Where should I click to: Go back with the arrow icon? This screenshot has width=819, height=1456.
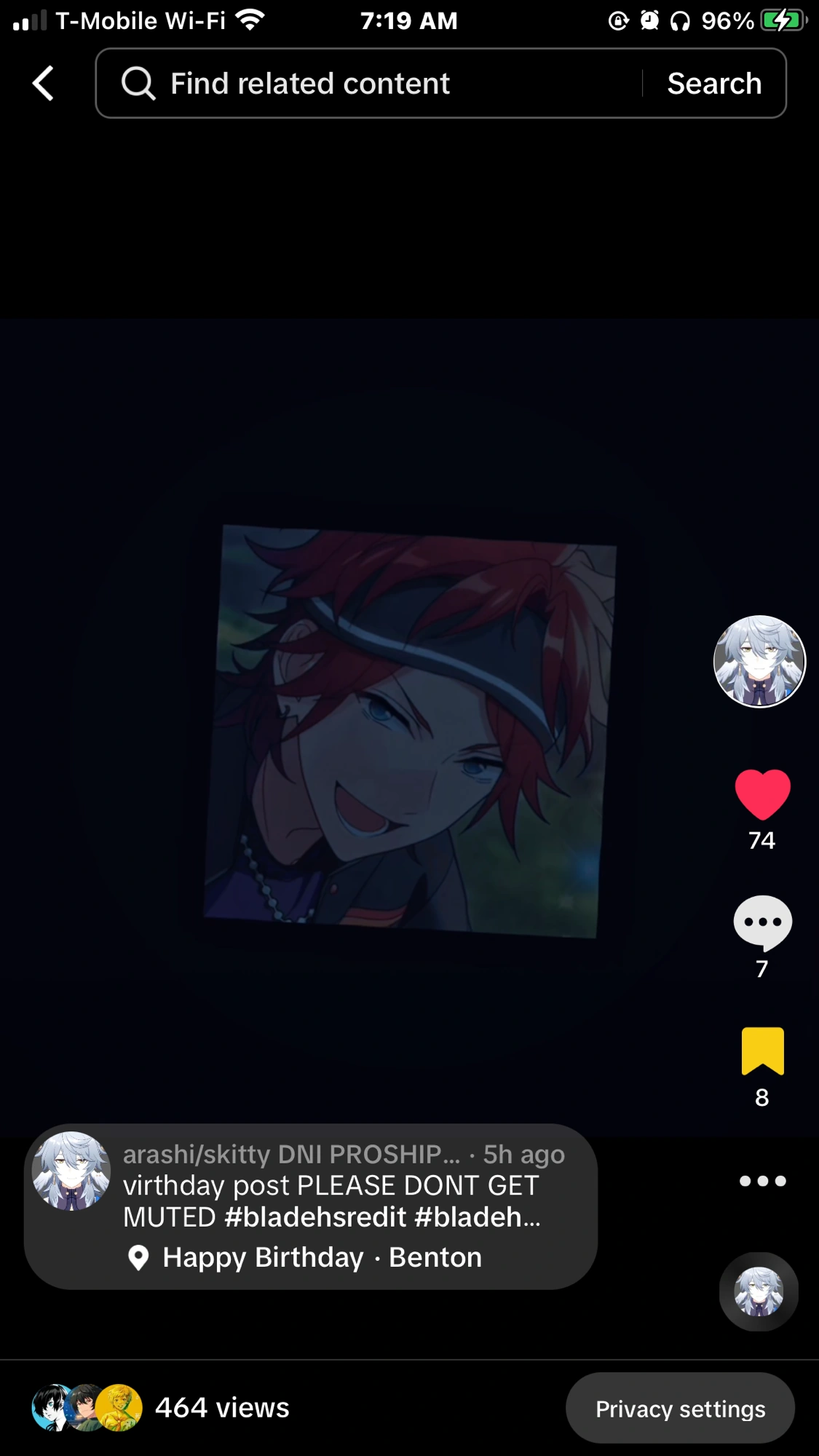pos(44,83)
